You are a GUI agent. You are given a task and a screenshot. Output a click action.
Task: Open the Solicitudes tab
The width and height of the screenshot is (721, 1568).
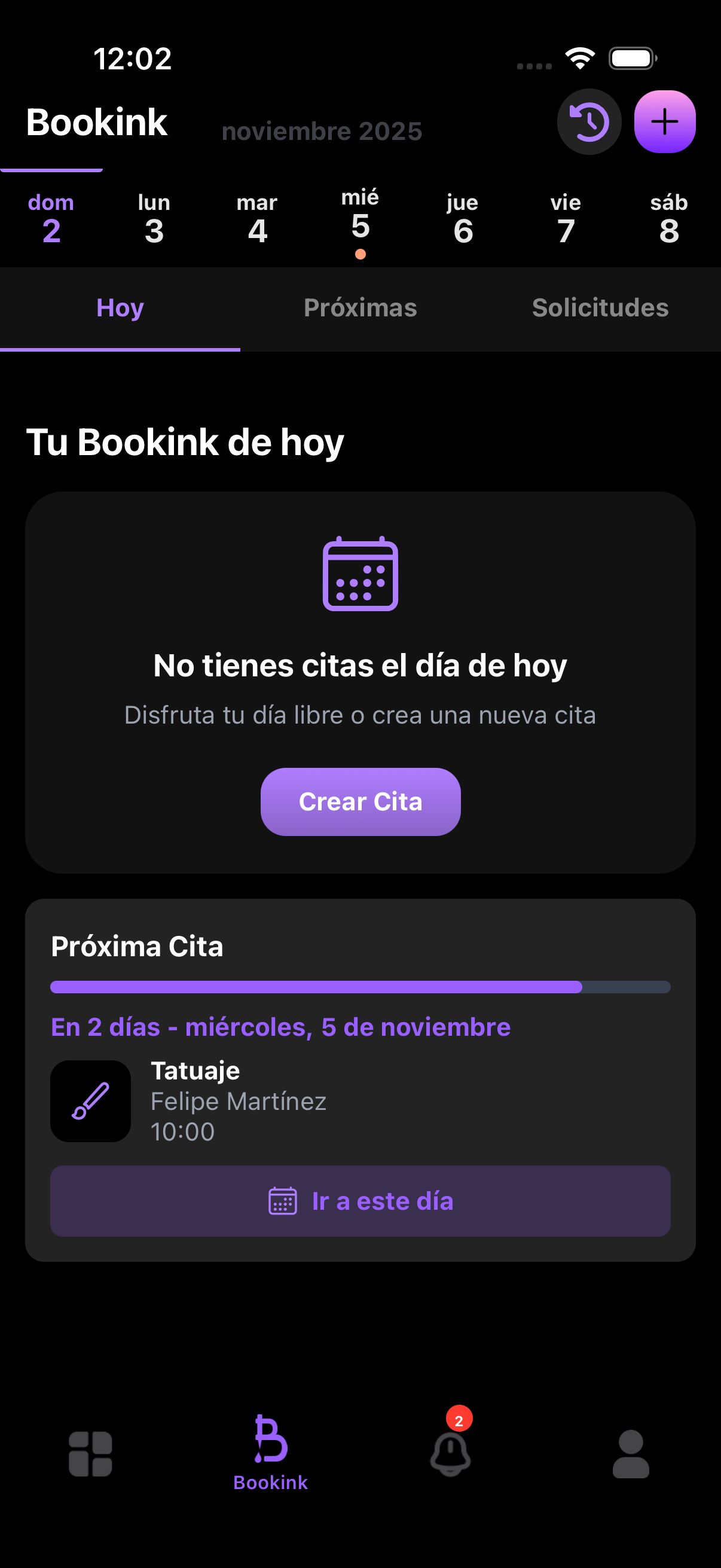599,308
